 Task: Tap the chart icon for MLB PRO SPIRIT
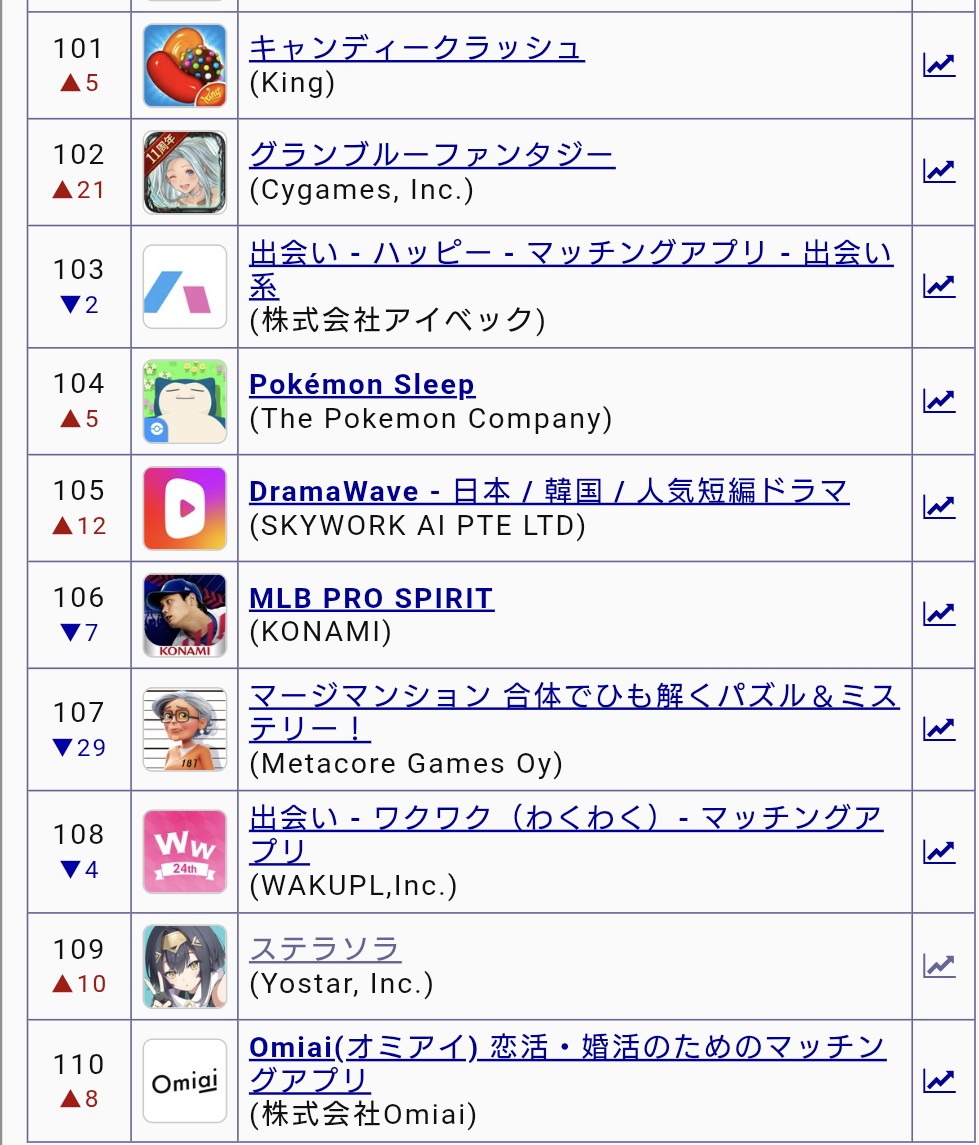938,614
